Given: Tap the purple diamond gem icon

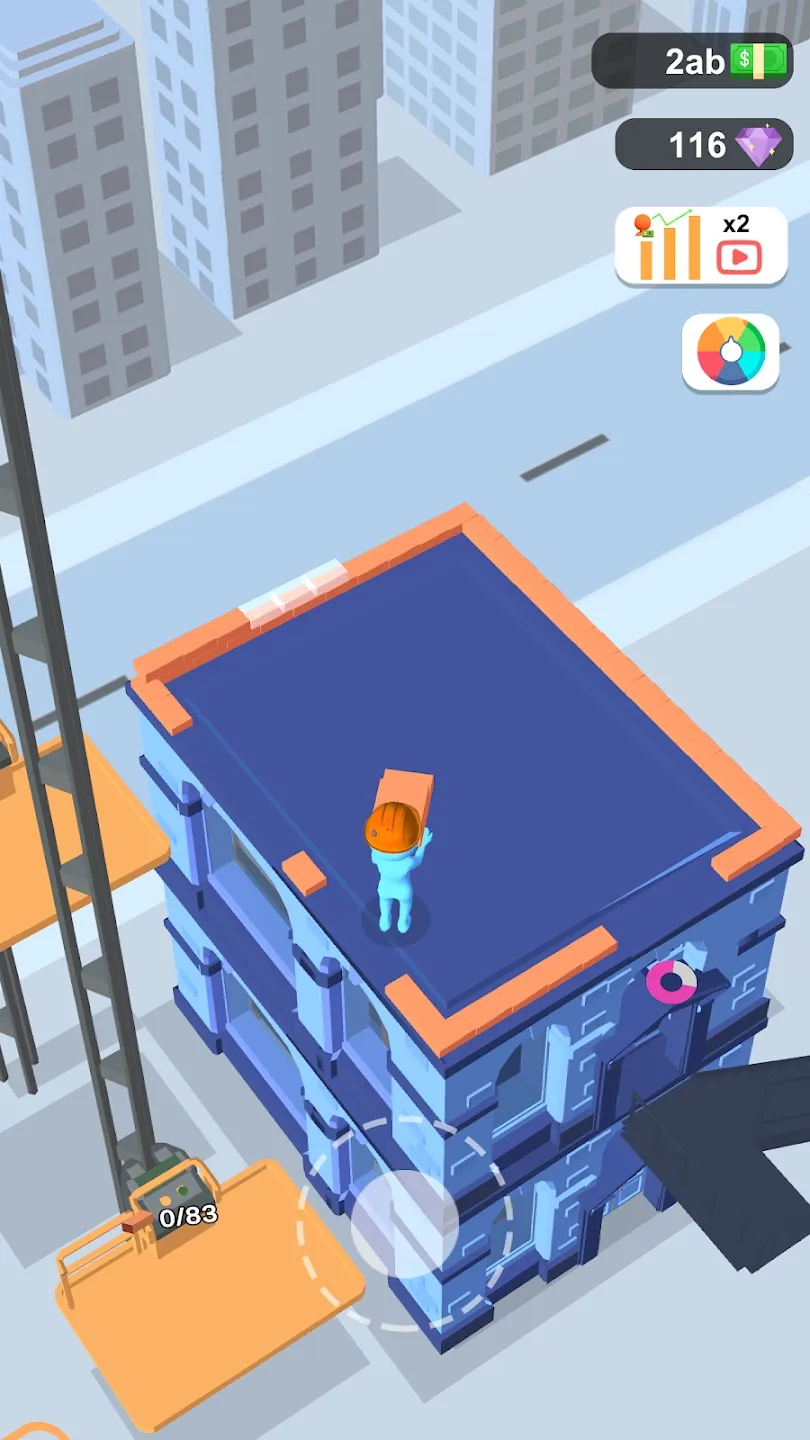Looking at the screenshot, I should tap(760, 145).
